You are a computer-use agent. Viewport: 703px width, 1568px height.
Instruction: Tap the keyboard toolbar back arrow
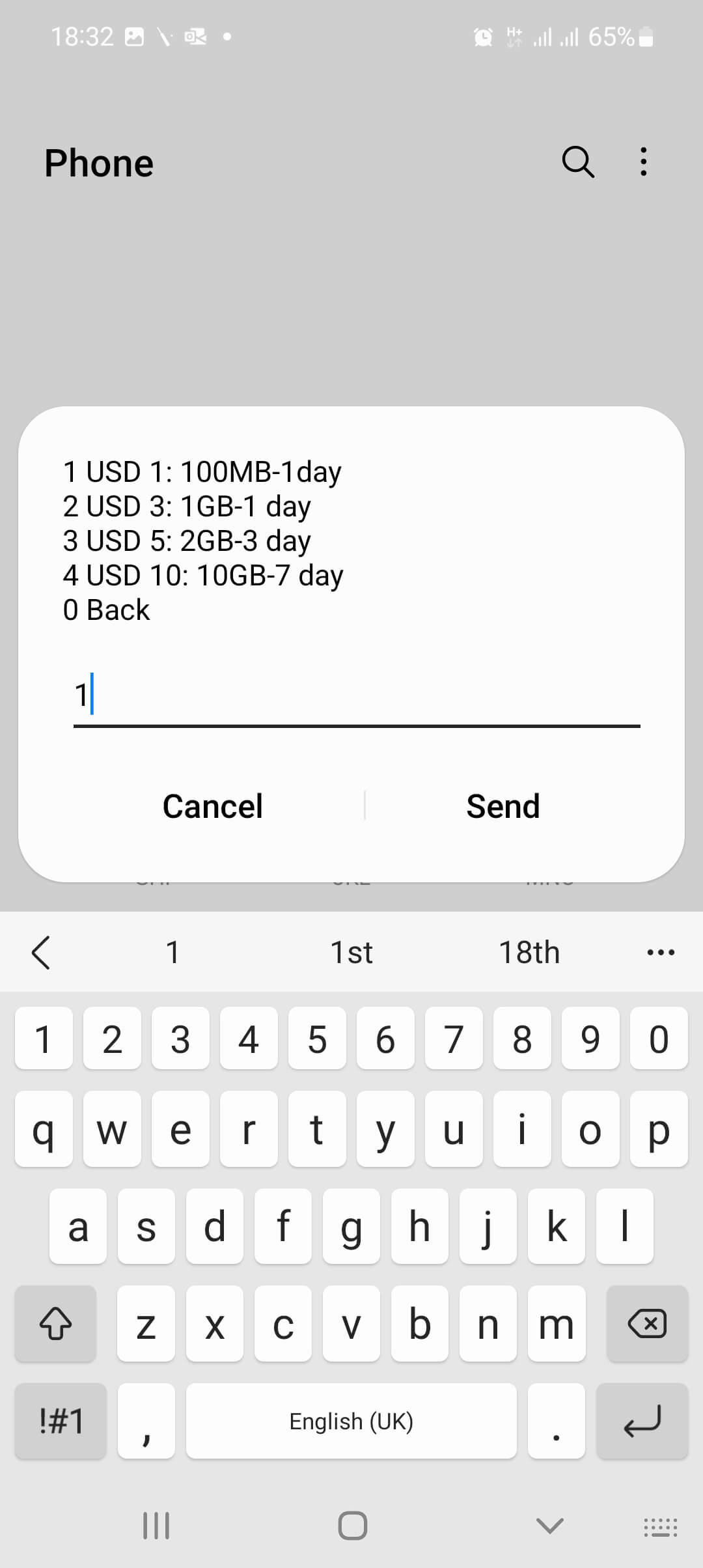click(41, 953)
